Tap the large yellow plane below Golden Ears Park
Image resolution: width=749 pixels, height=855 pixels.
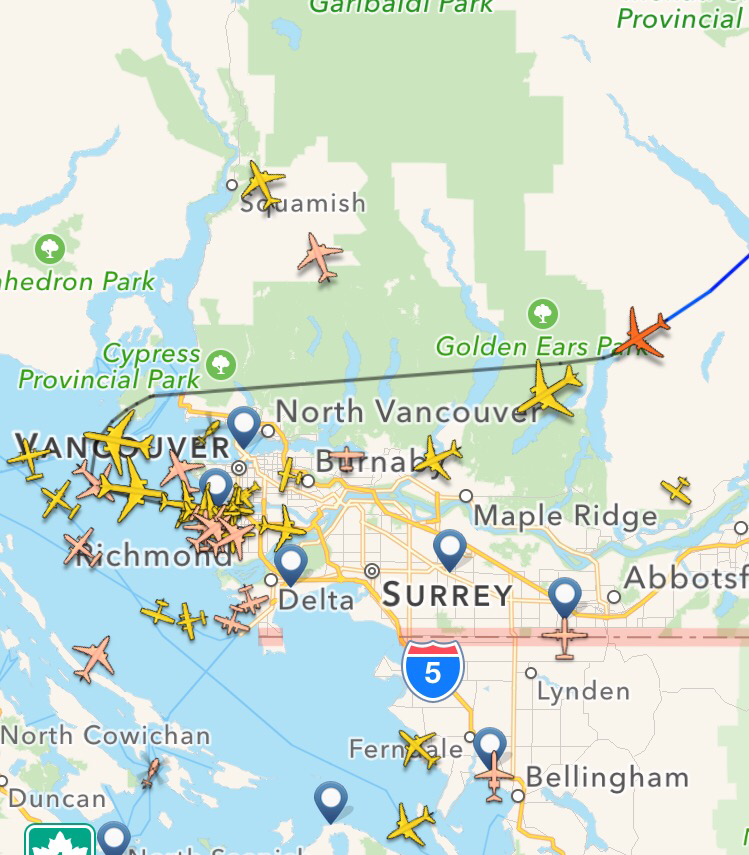point(548,391)
